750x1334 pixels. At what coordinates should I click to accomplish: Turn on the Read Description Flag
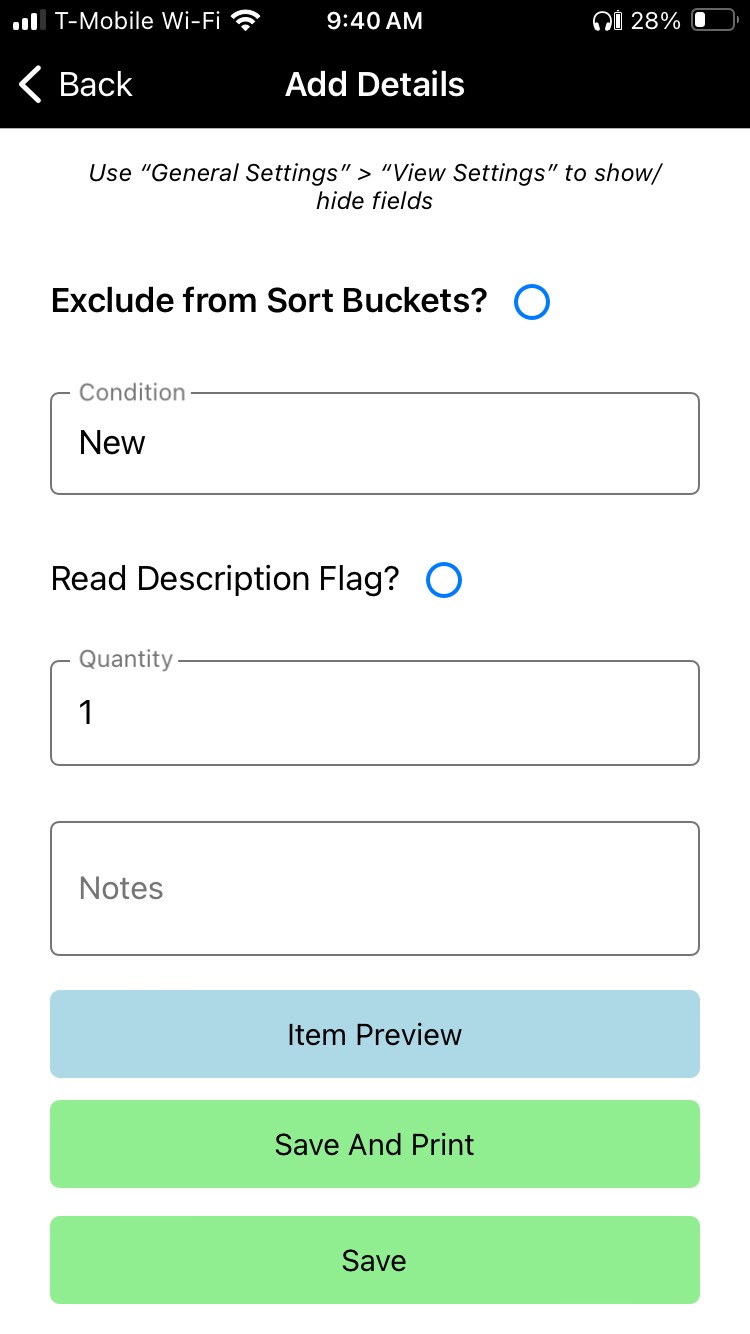pos(444,580)
